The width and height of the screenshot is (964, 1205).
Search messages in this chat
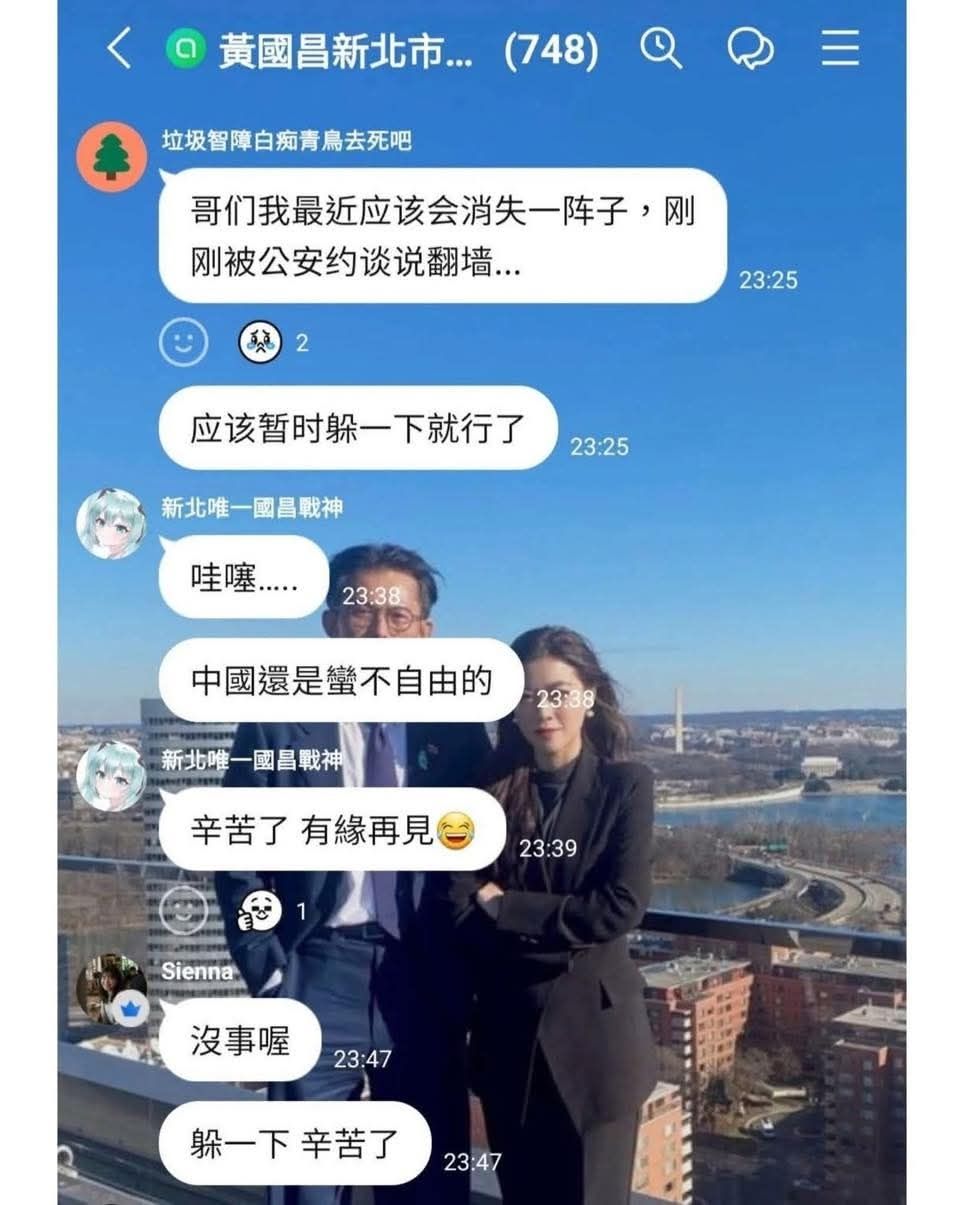pos(661,48)
